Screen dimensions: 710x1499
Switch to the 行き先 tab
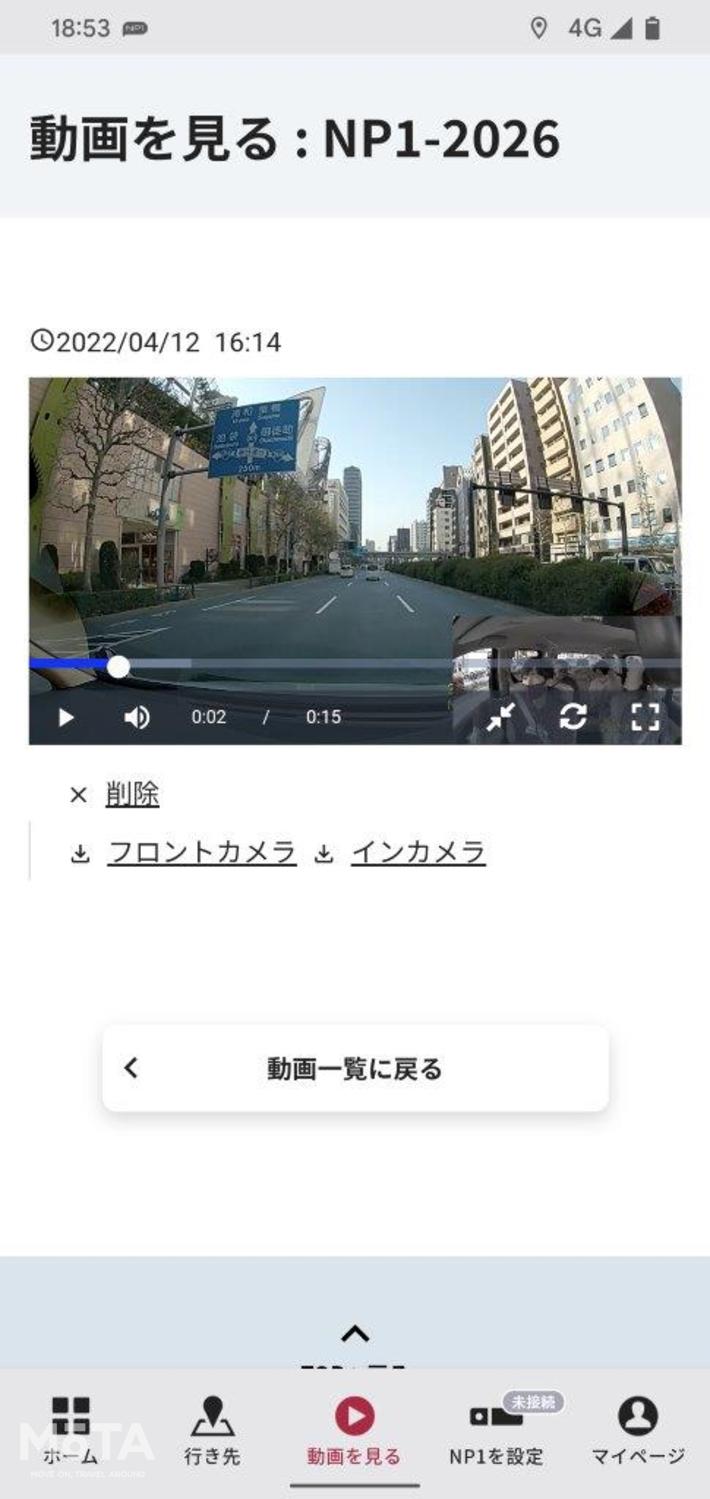click(x=212, y=1431)
